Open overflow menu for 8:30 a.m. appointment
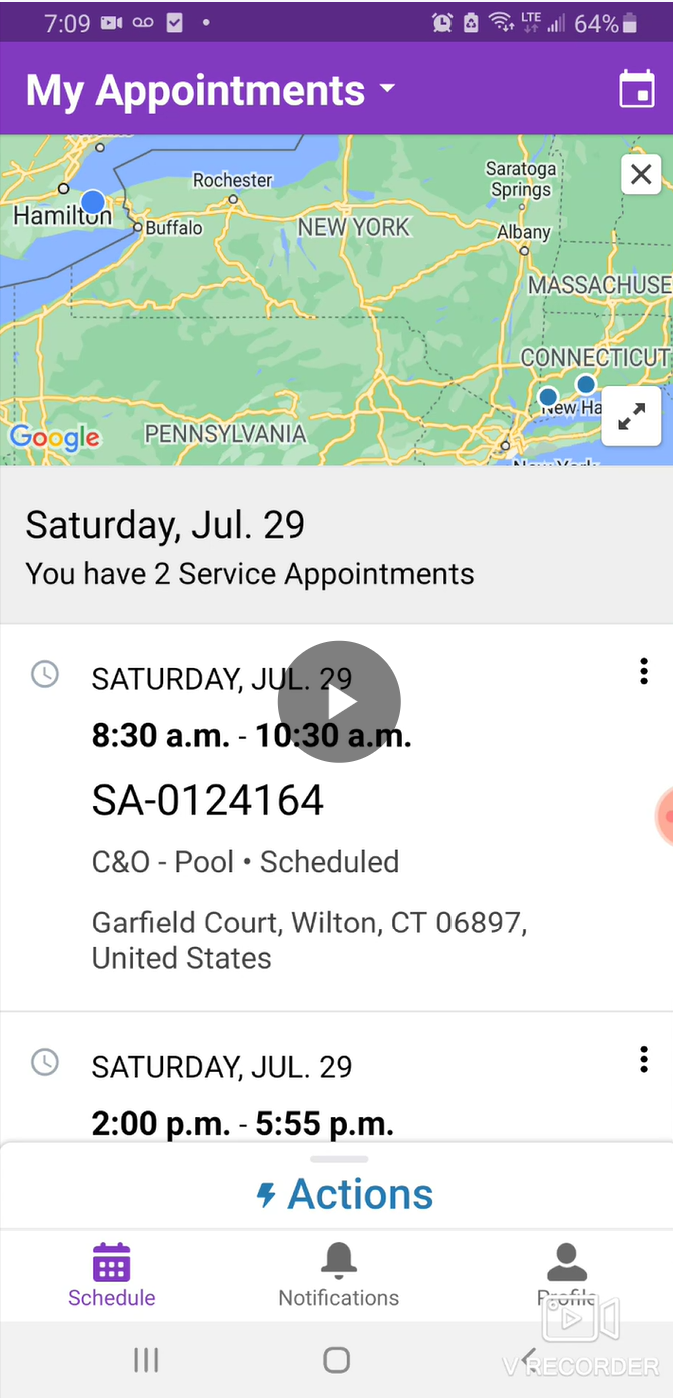Image resolution: width=673 pixels, height=1398 pixels. [x=644, y=671]
